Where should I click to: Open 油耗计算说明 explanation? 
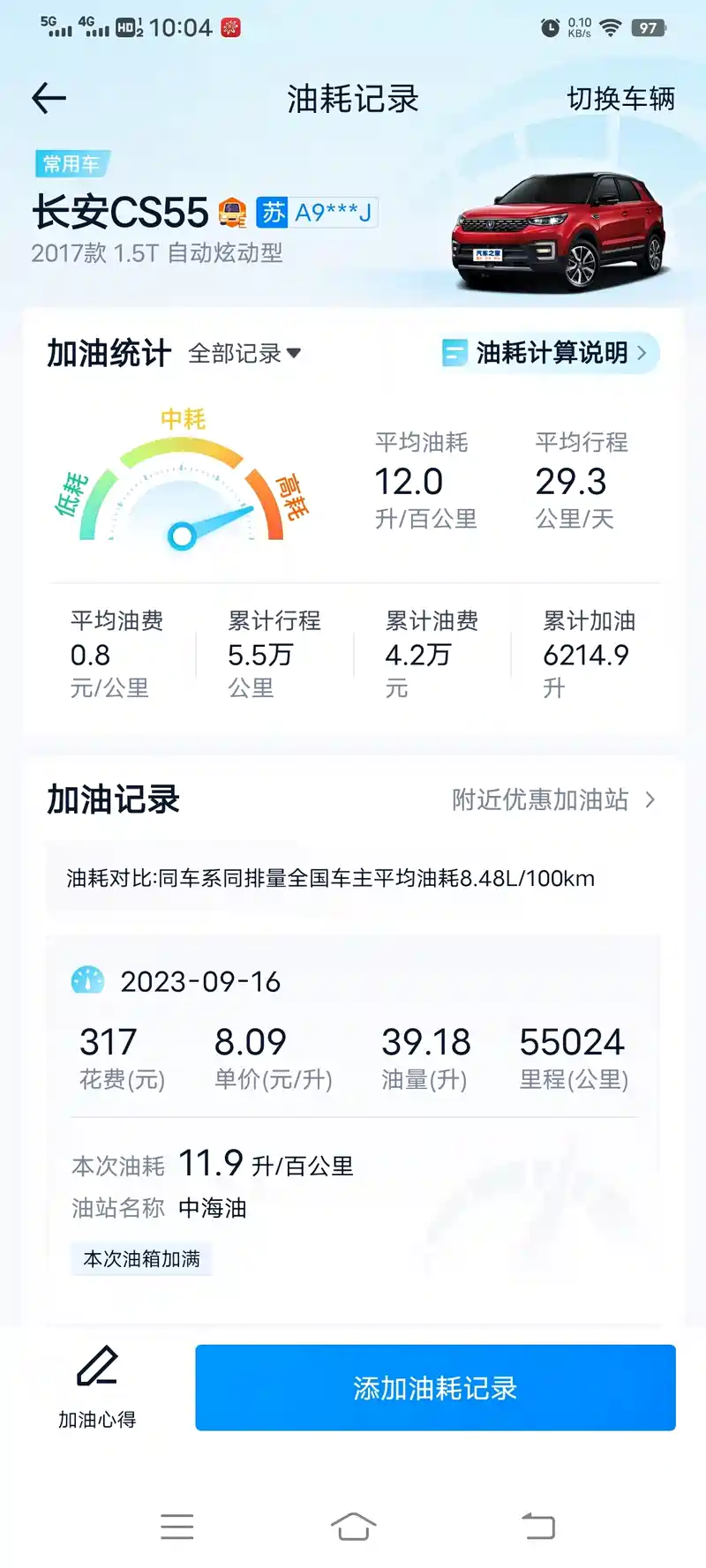(549, 353)
